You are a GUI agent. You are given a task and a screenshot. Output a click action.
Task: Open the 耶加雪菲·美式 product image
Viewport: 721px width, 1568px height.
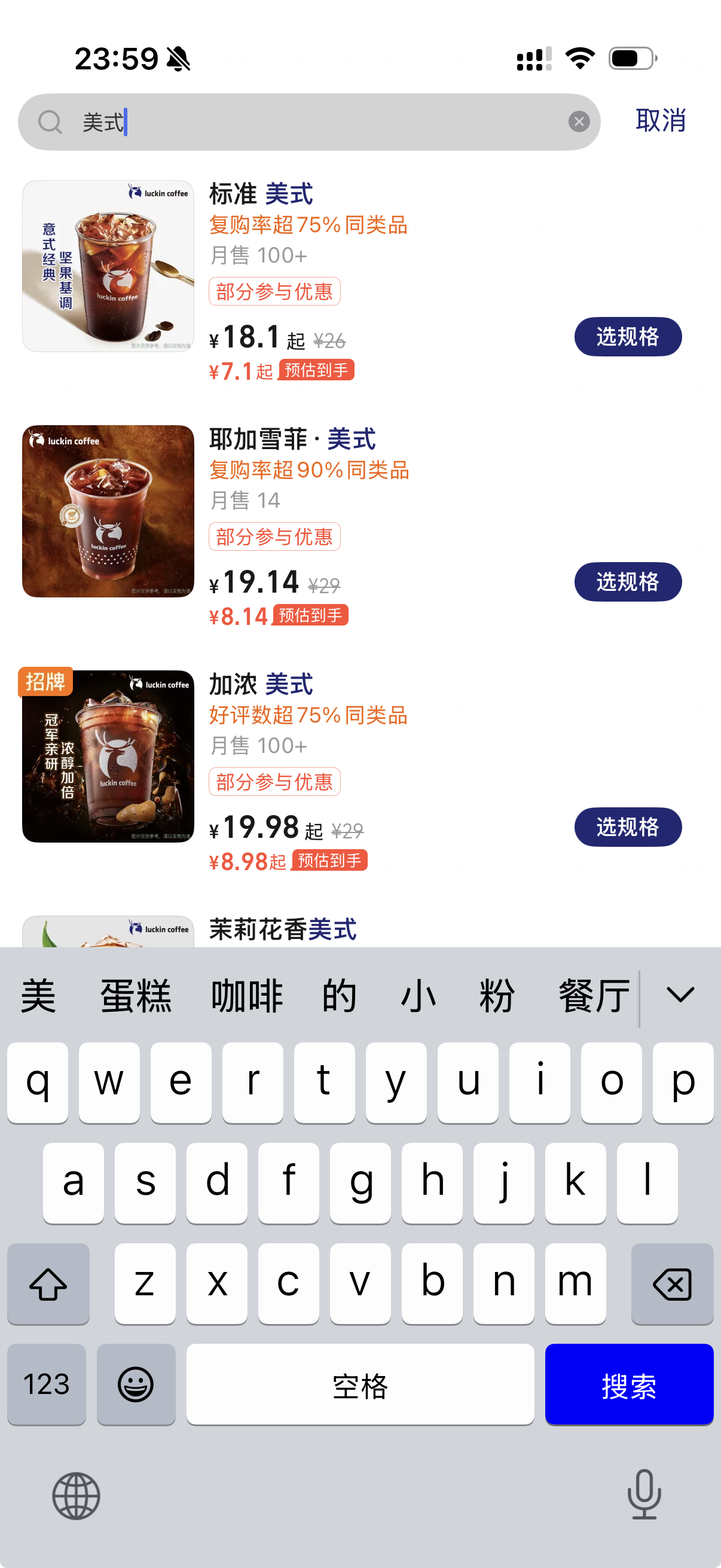108,511
